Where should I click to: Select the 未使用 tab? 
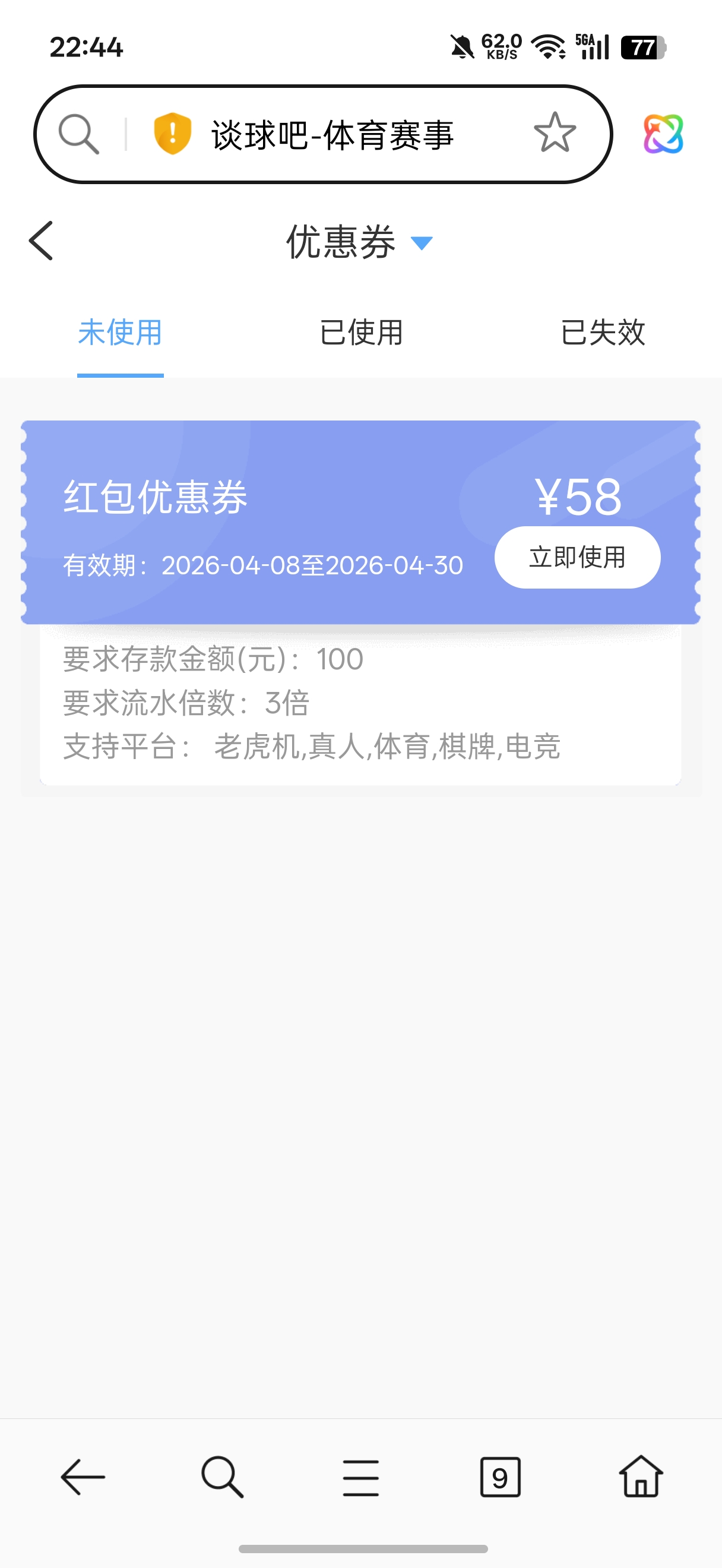[x=120, y=333]
